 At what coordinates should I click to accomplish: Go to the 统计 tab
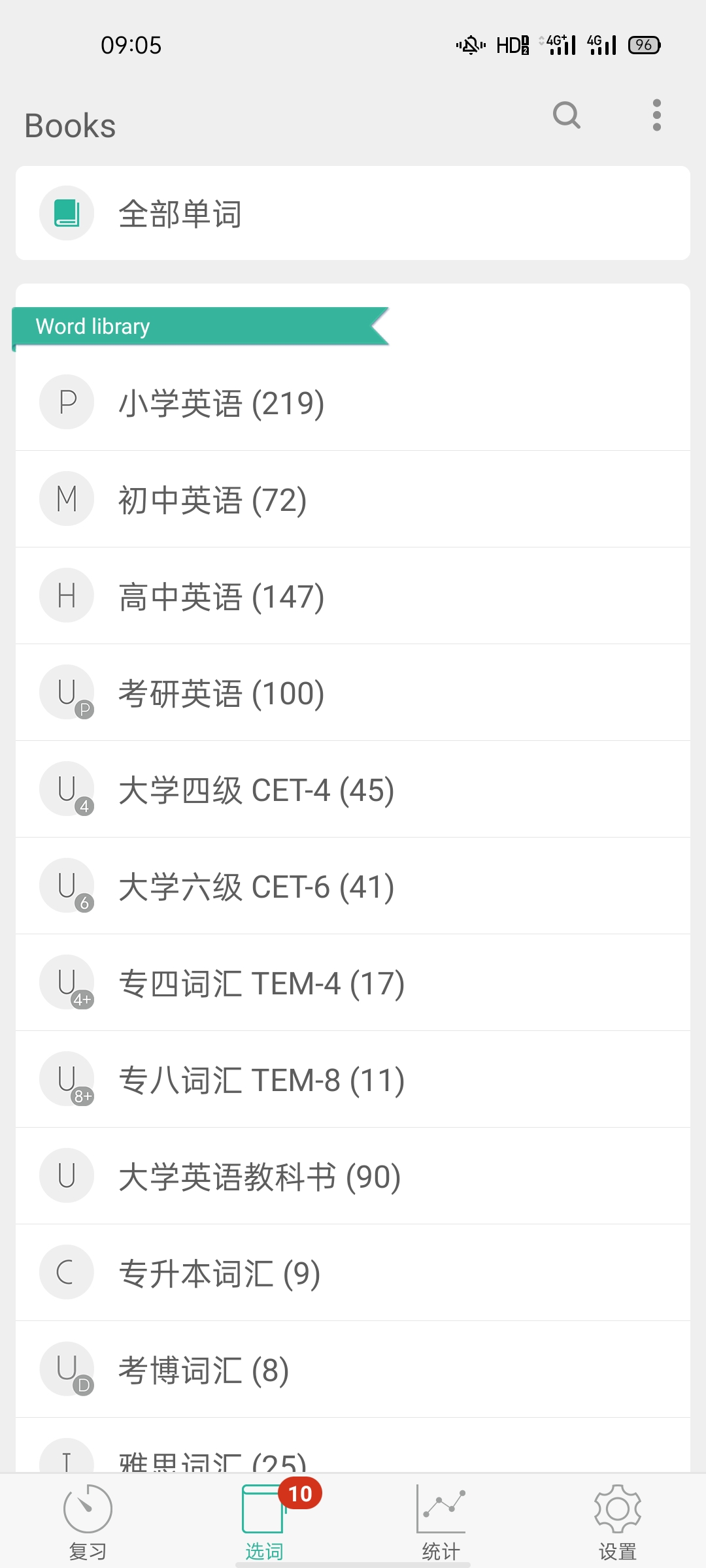pyautogui.click(x=441, y=1521)
